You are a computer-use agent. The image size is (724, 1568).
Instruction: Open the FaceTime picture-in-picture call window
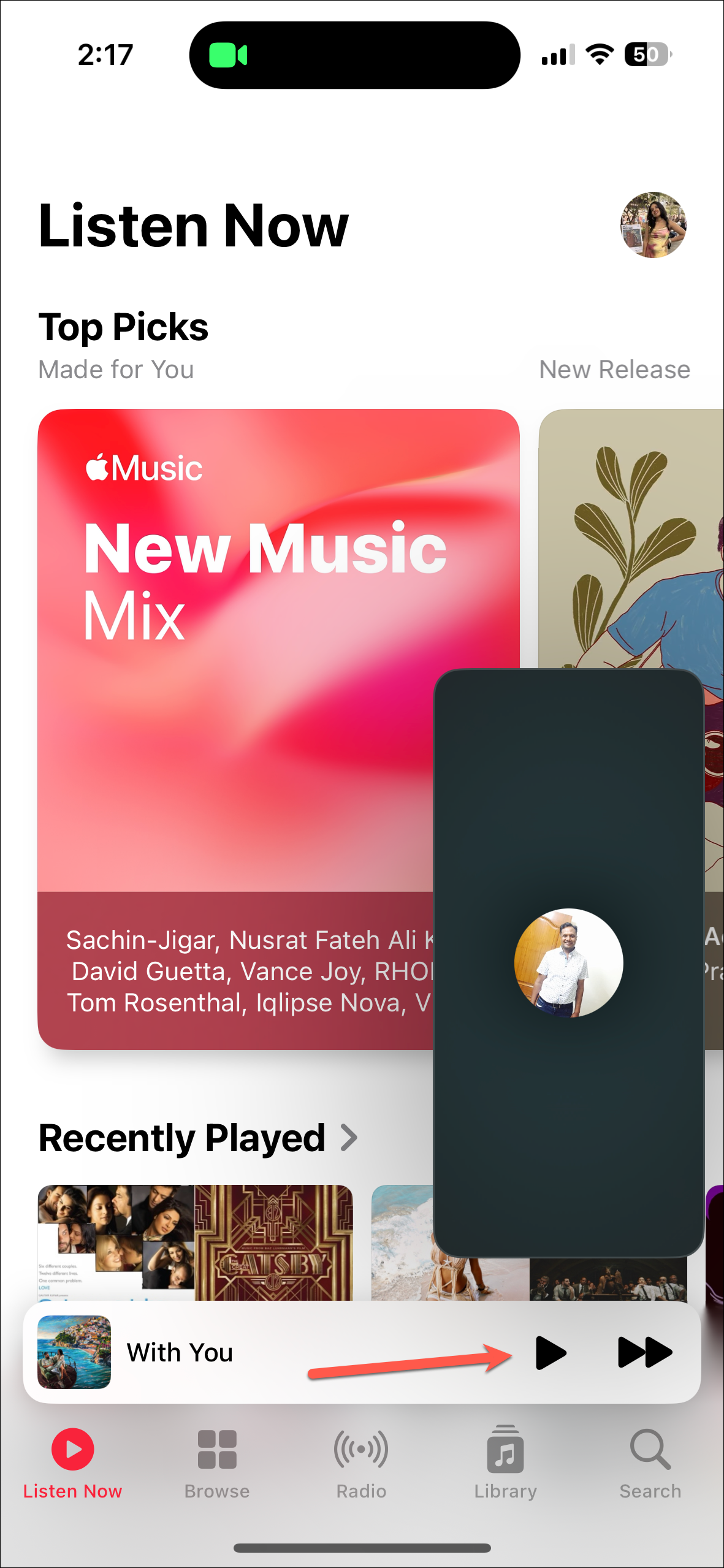568,962
